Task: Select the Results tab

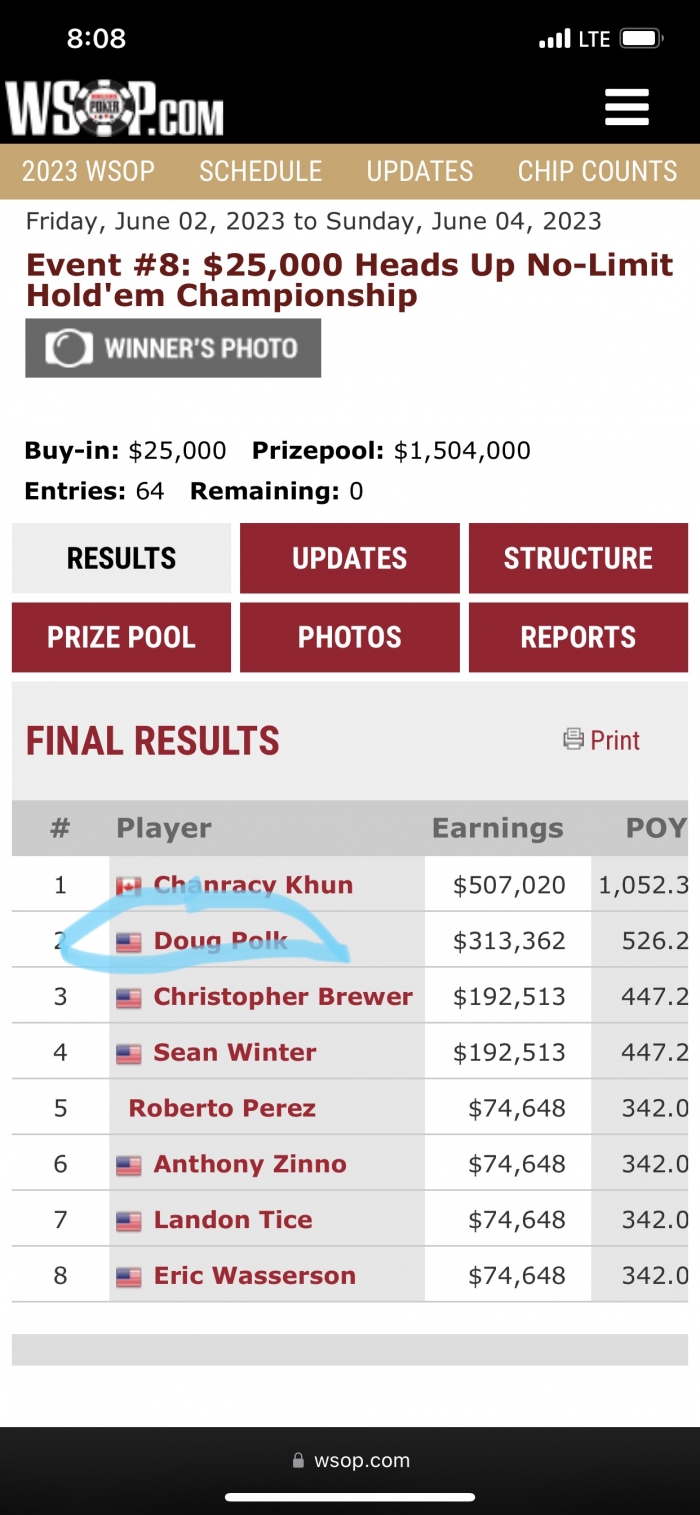Action: pos(121,558)
